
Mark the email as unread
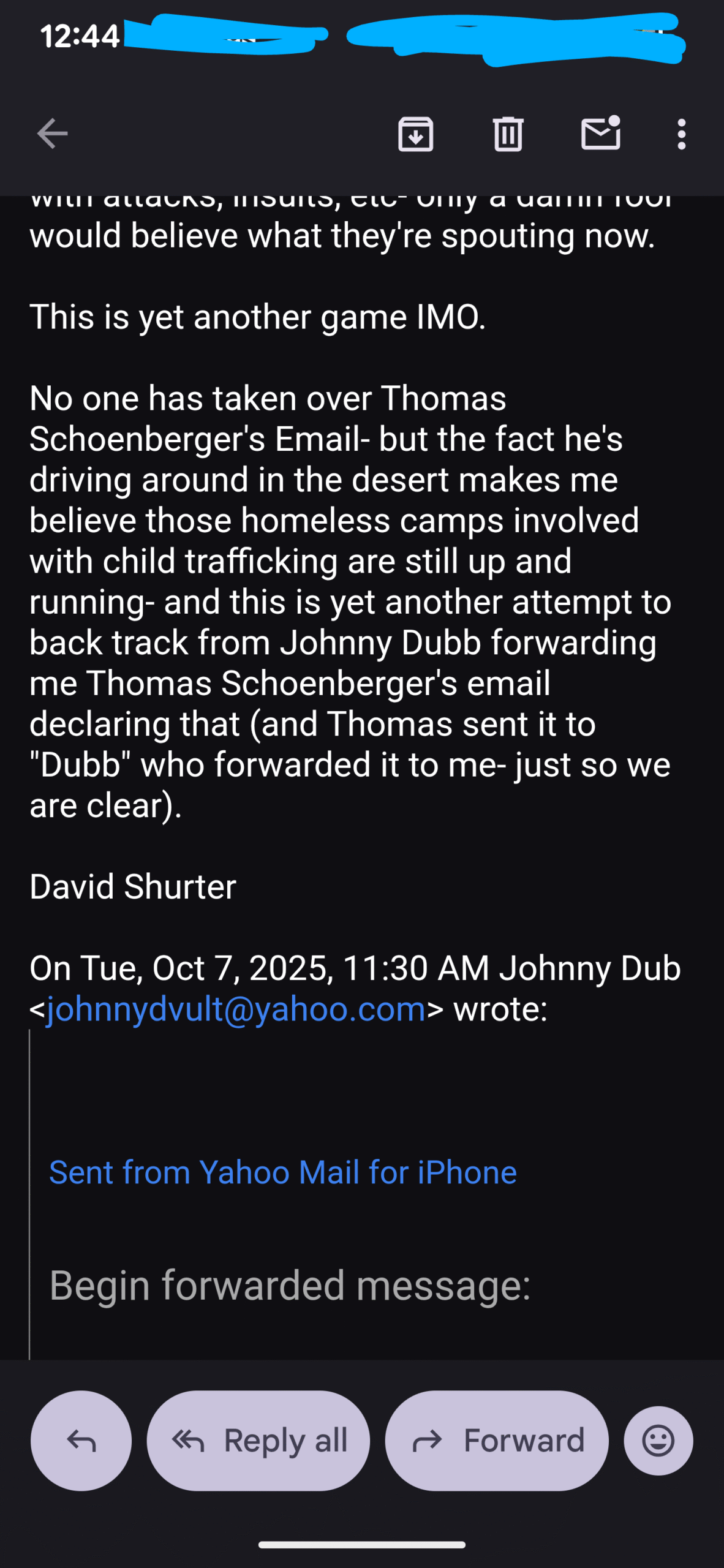coord(600,134)
